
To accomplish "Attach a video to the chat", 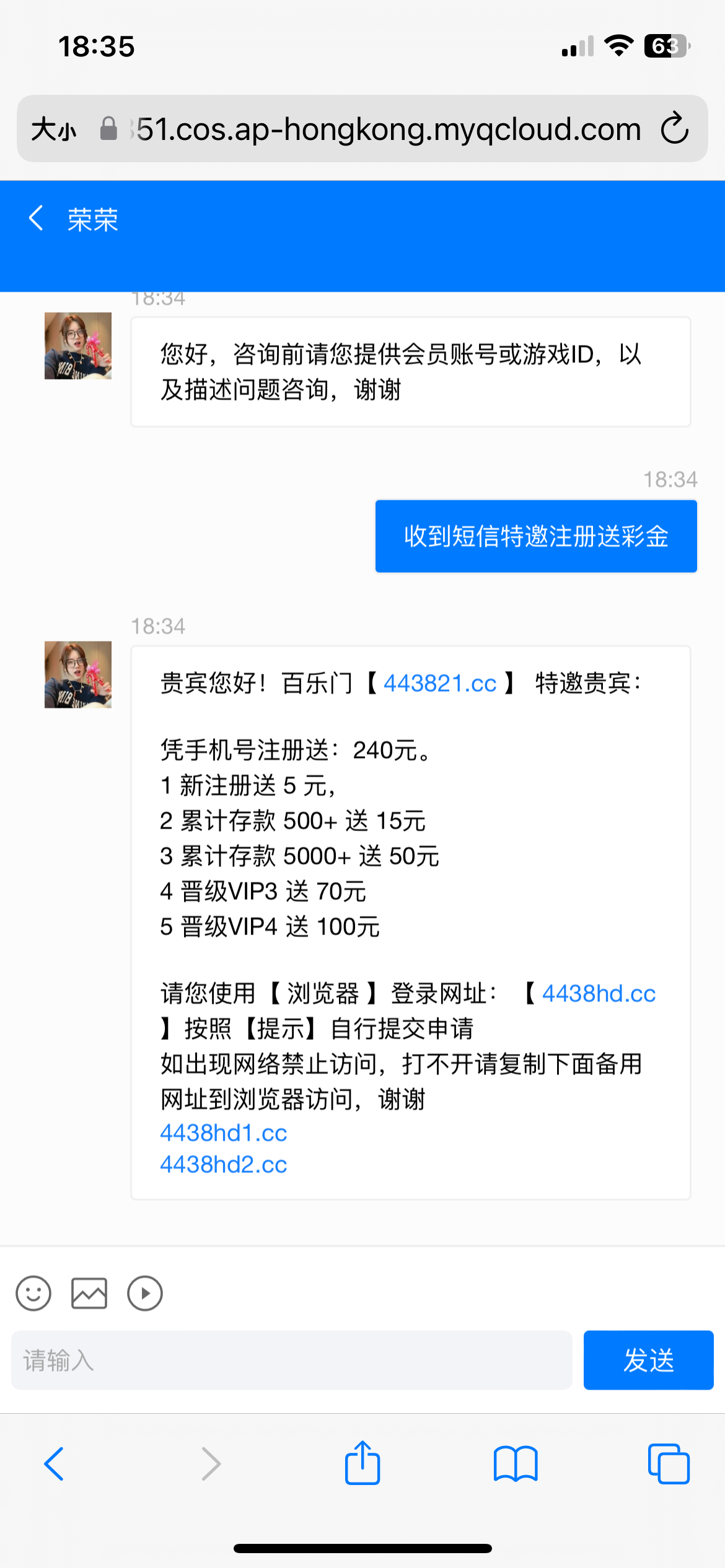I will coord(145,1294).
